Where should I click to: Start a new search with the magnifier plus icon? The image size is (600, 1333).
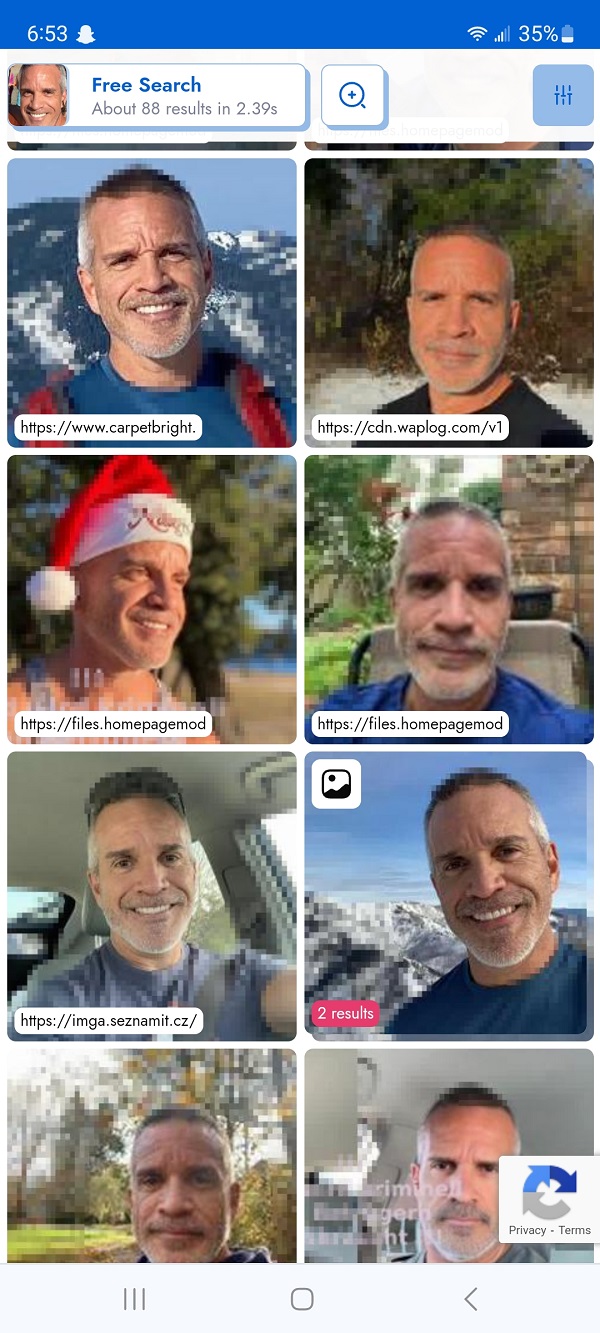pos(353,95)
